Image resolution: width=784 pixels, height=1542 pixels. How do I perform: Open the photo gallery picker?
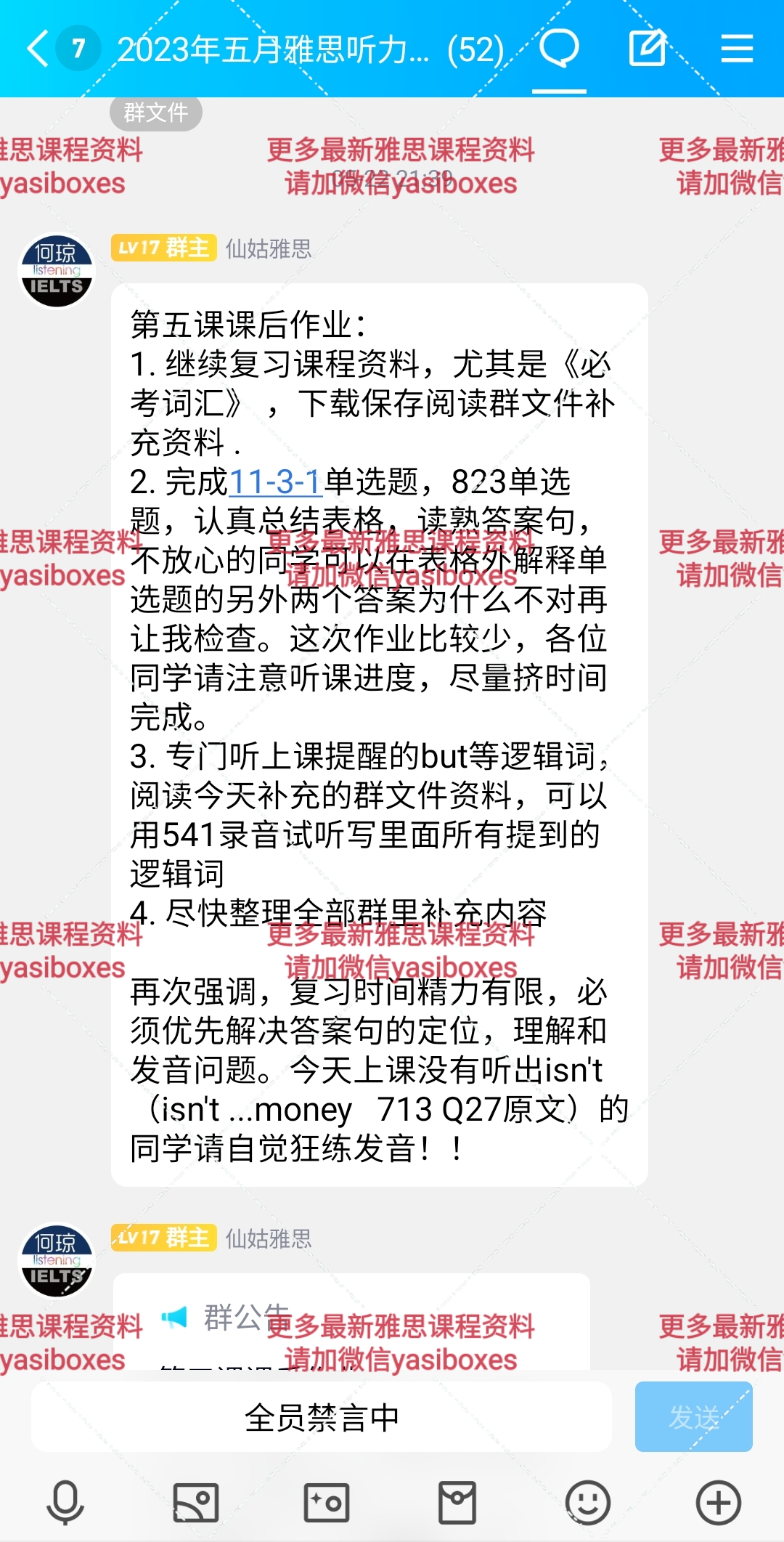(x=196, y=1502)
